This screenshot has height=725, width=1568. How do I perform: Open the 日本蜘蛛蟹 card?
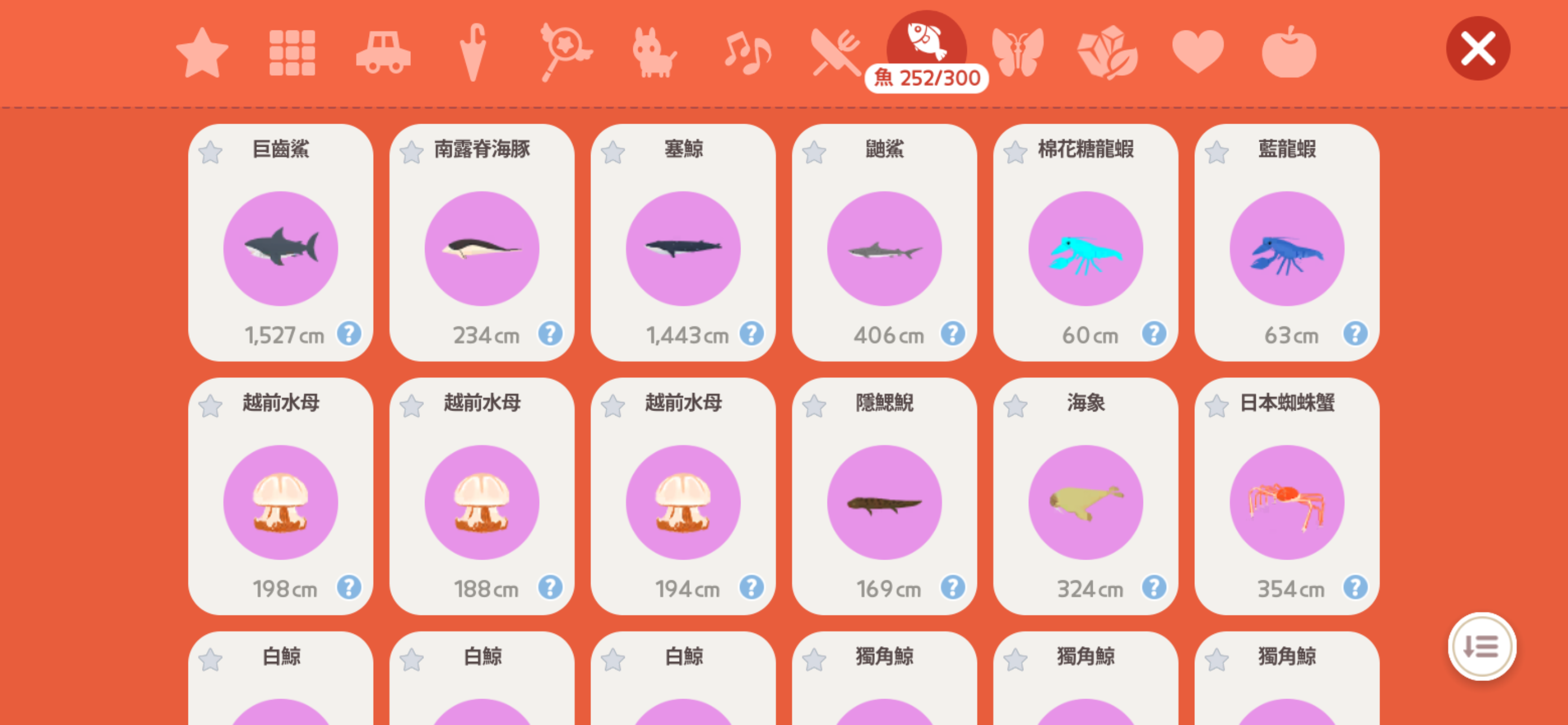click(1286, 502)
